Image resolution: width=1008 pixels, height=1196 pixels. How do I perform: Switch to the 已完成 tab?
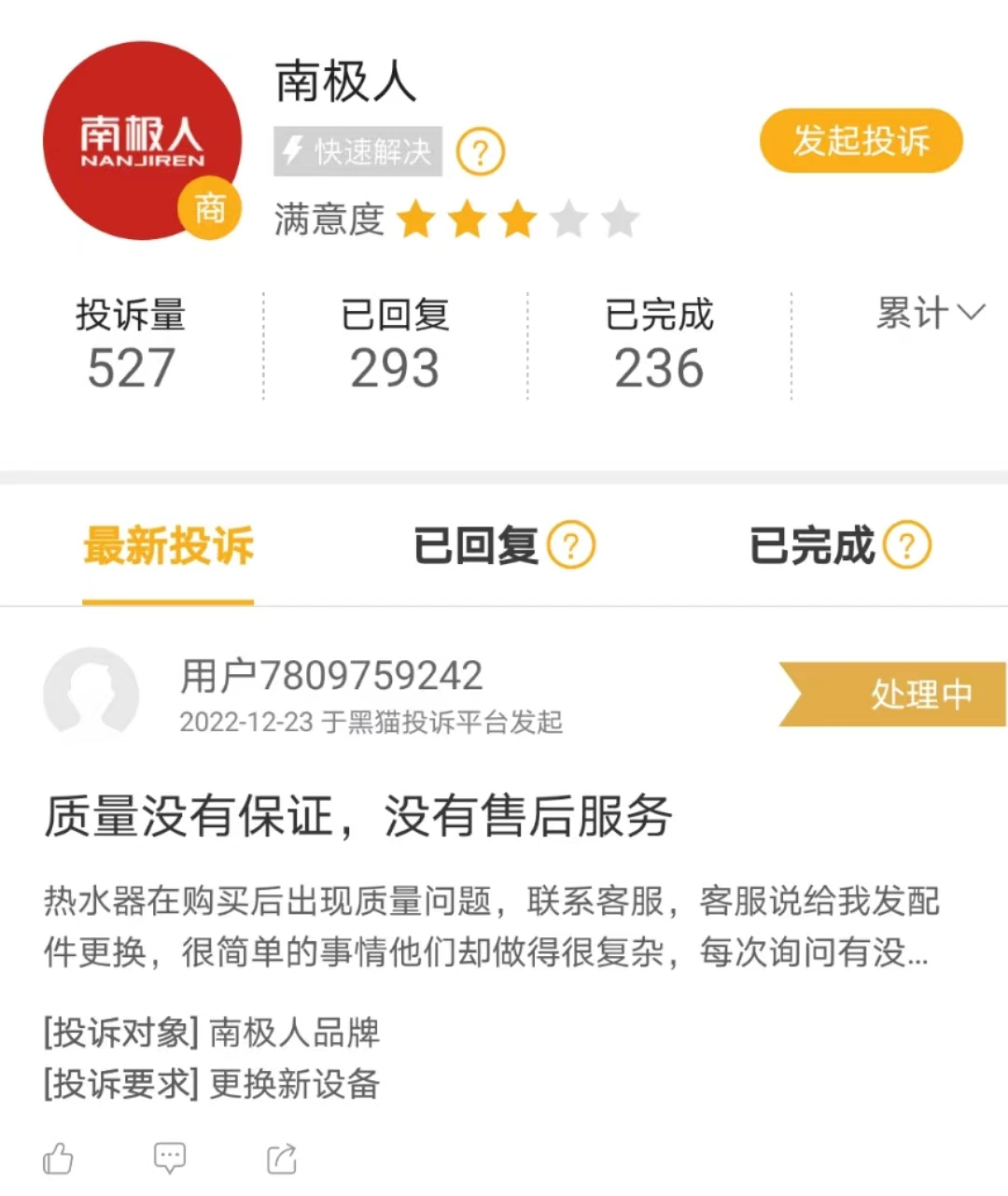[x=812, y=546]
